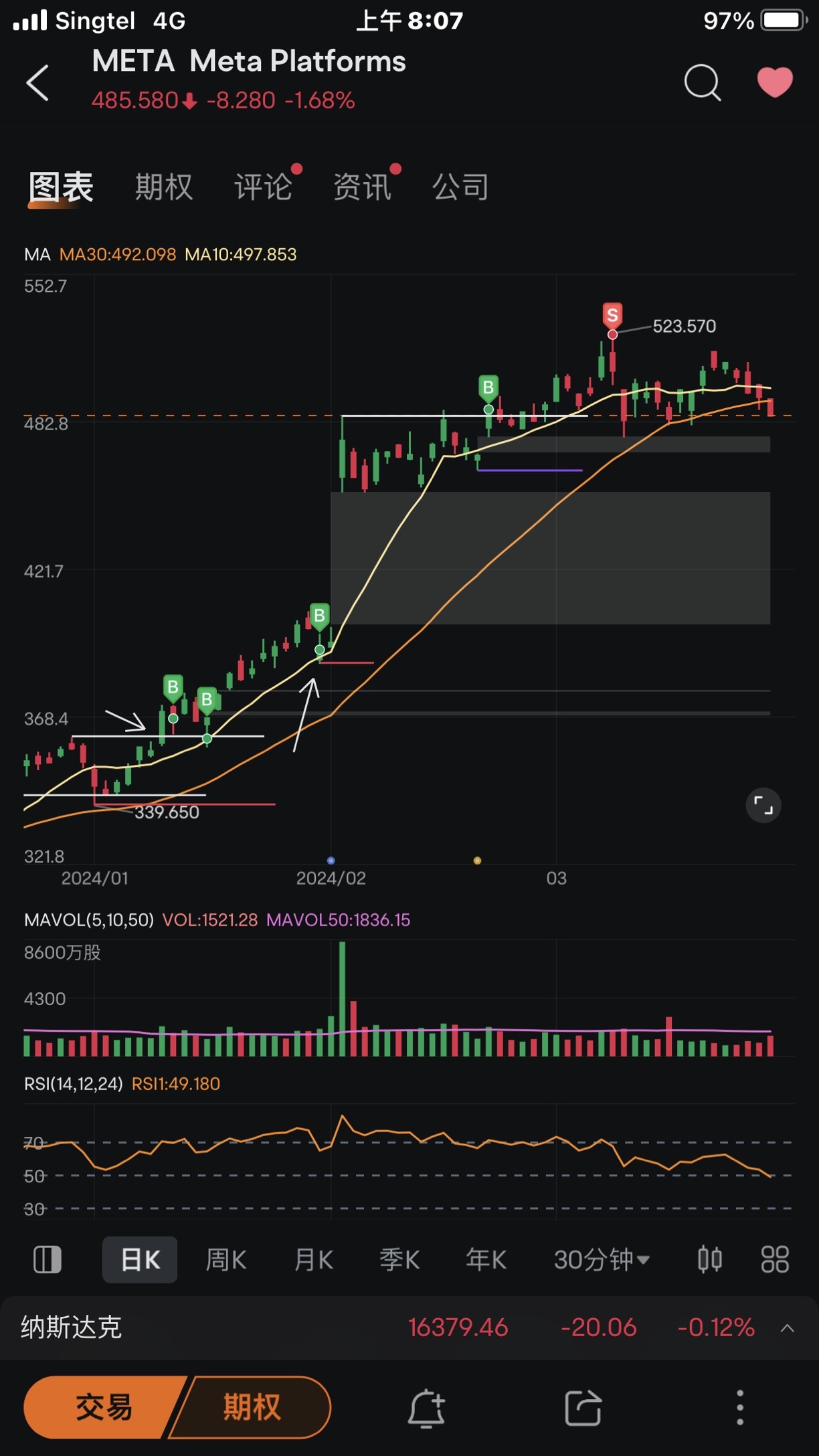Image resolution: width=819 pixels, height=1456 pixels.
Task: Share this stock page
Action: pos(583,1408)
